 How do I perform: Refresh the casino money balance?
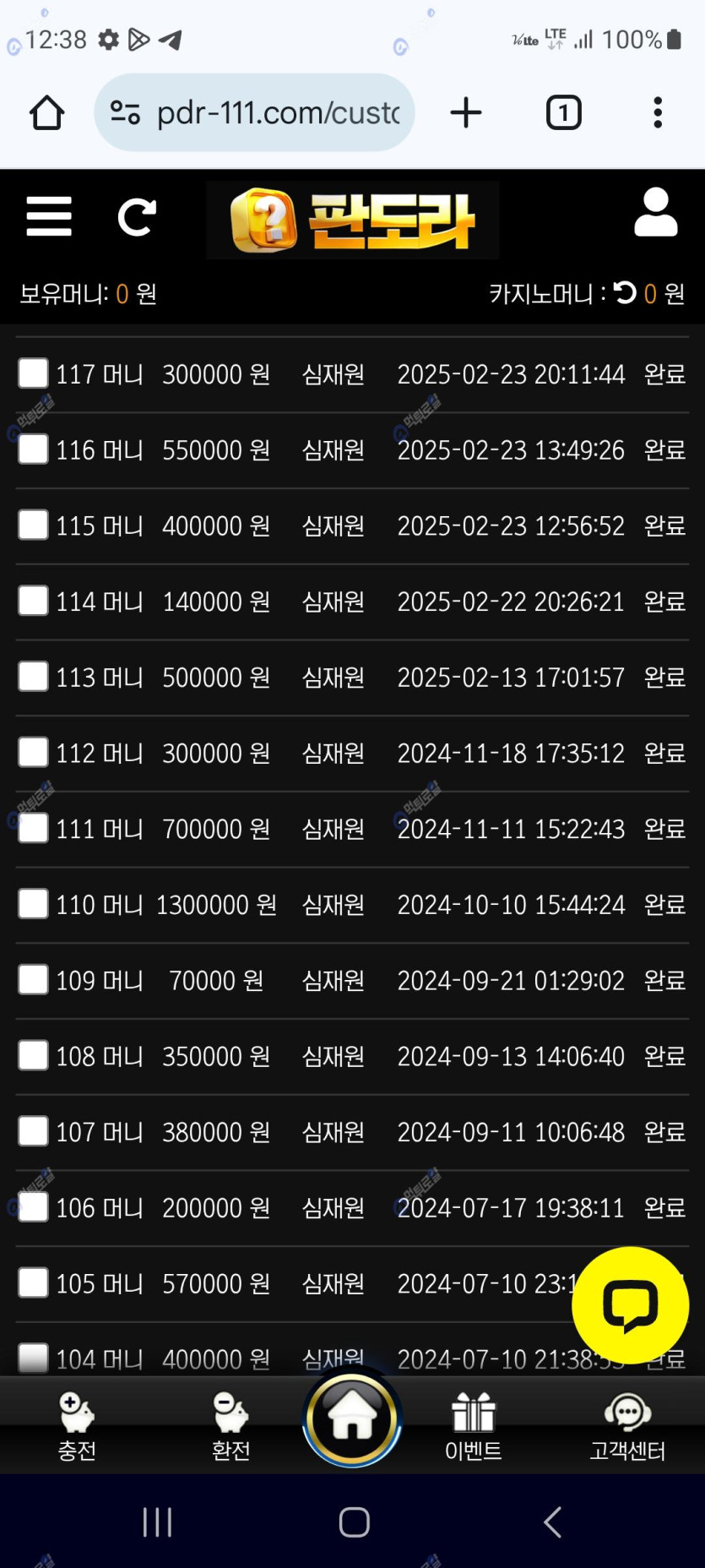point(625,292)
